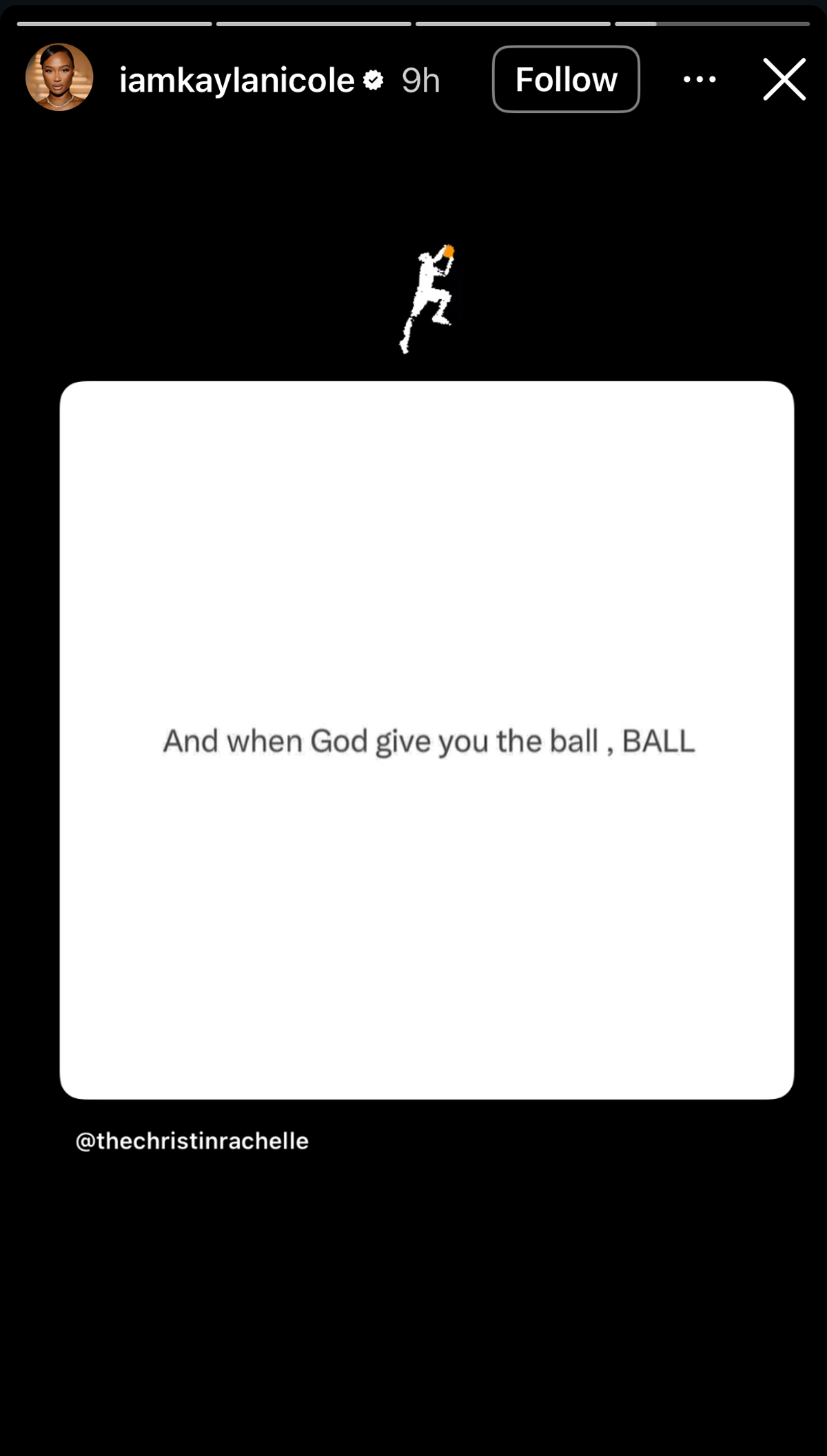This screenshot has height=1456, width=827.
Task: Open the reshared post card
Action: 427,740
